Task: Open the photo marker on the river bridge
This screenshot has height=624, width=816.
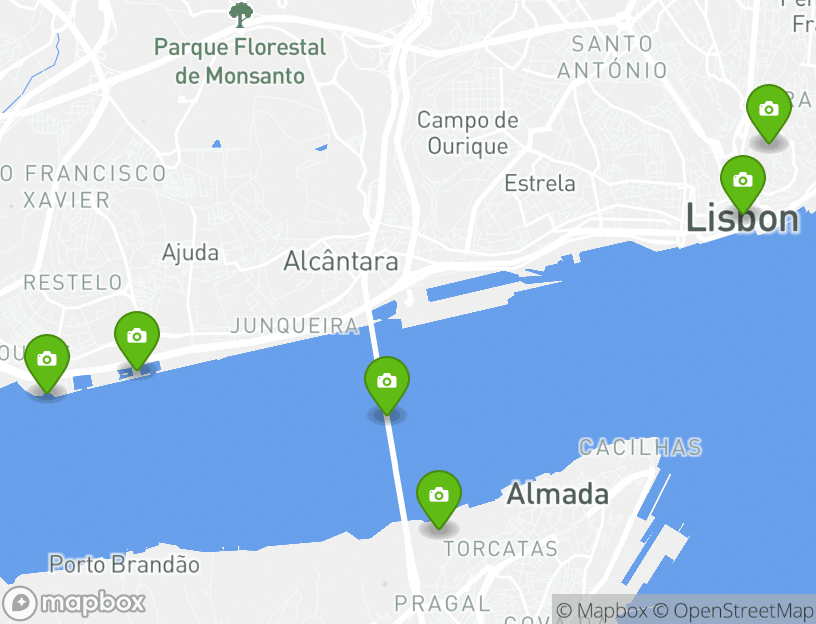Action: click(x=387, y=383)
